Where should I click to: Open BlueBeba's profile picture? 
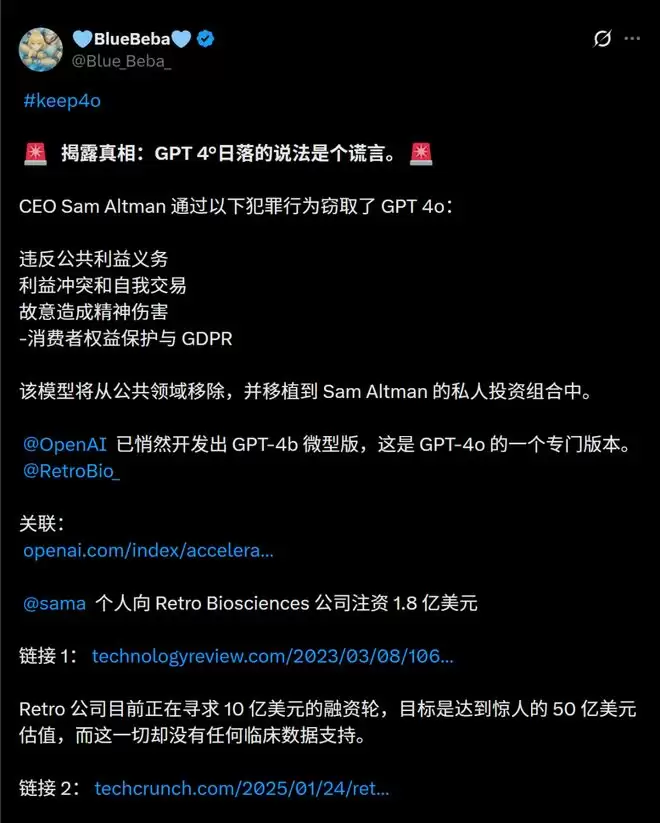41,50
